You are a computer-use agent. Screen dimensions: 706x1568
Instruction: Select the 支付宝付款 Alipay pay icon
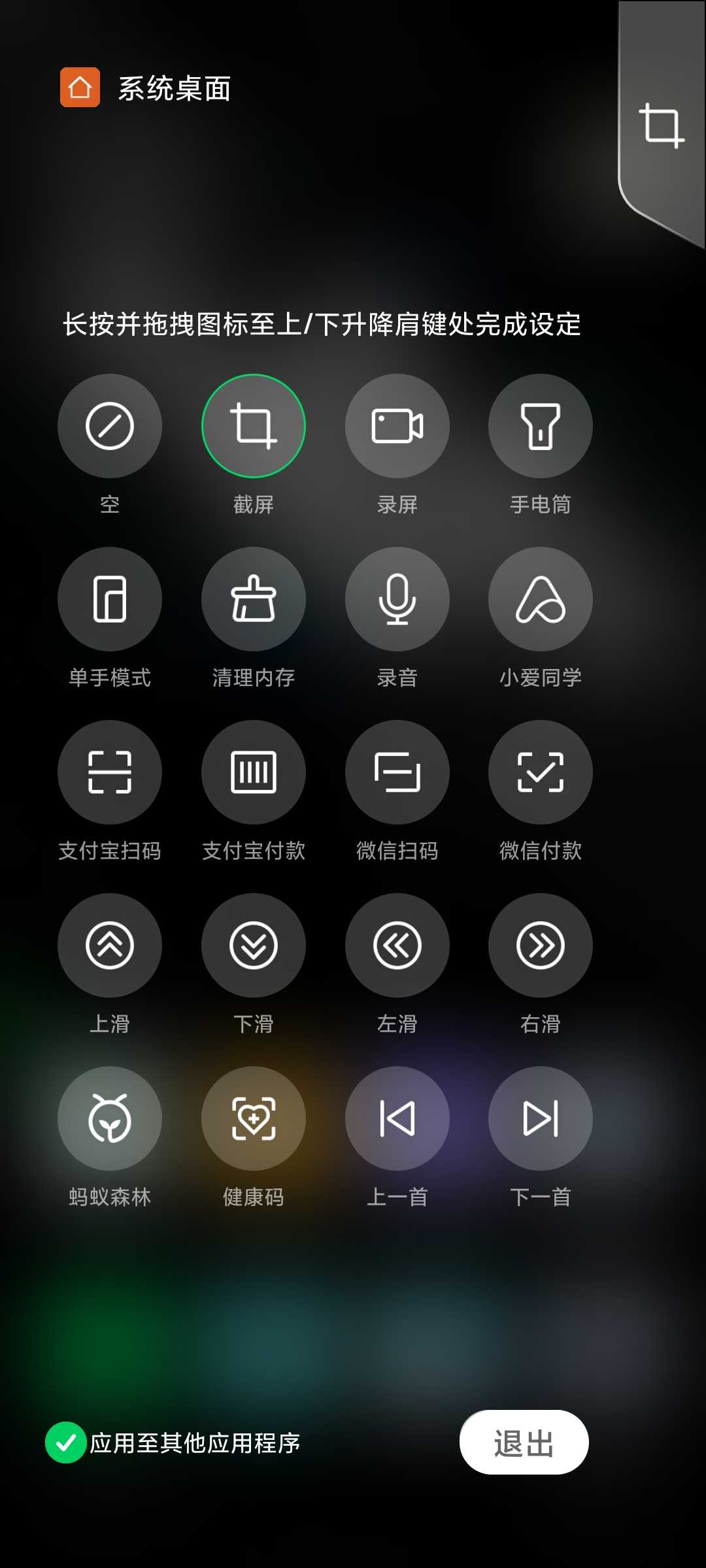[x=254, y=772]
